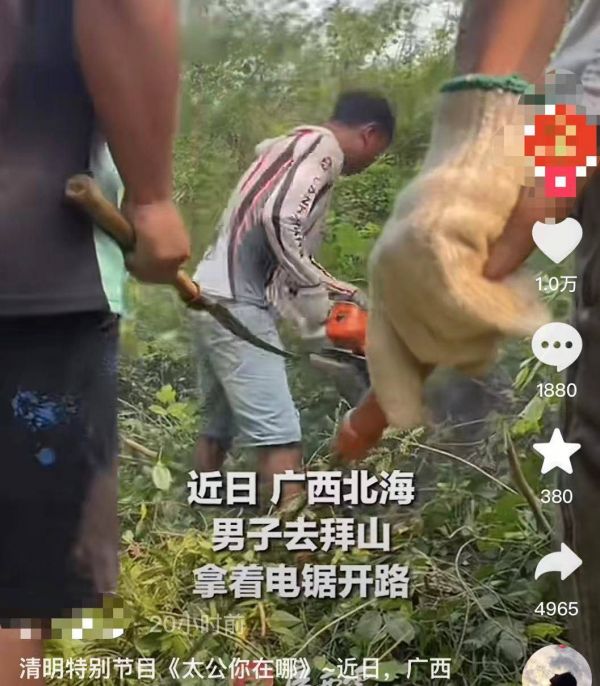
Task: Add video to favorites with star icon
Action: (x=556, y=452)
